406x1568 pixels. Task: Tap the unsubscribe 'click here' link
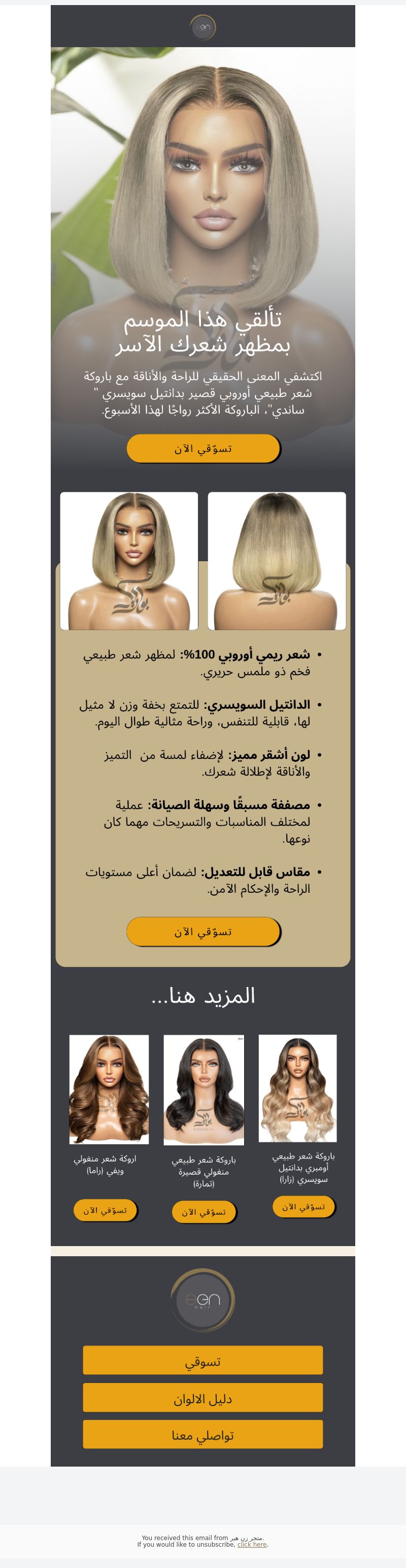click(x=252, y=1544)
